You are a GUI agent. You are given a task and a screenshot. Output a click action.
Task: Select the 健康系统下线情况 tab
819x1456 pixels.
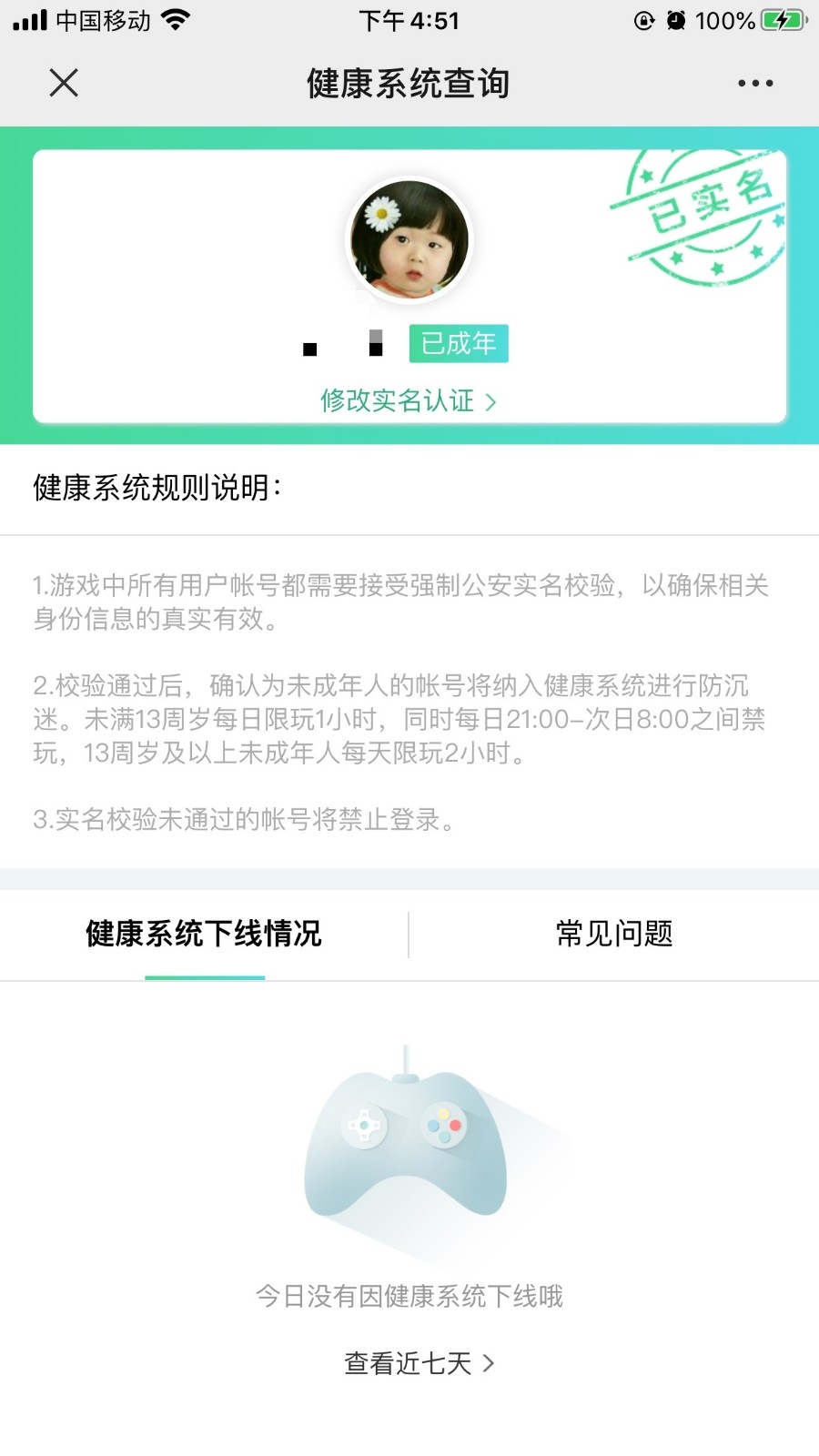tap(204, 934)
